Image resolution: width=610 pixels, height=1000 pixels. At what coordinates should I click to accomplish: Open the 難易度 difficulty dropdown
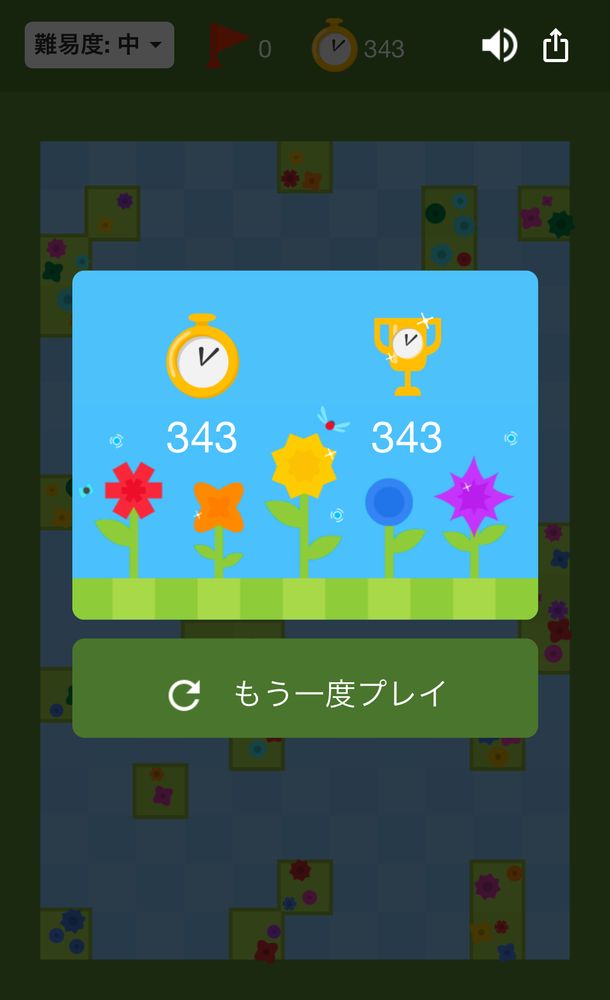point(99,45)
